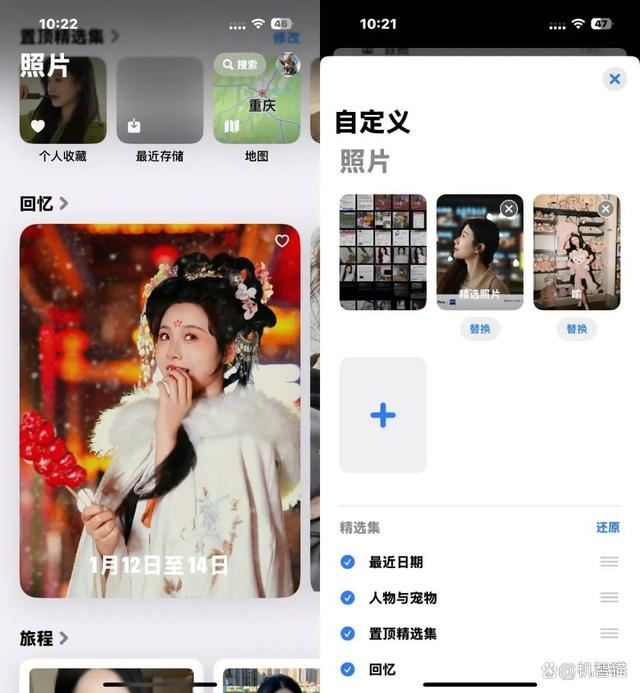The width and height of the screenshot is (640, 693).
Task: Open the 最近存储 album
Action: coord(160,100)
